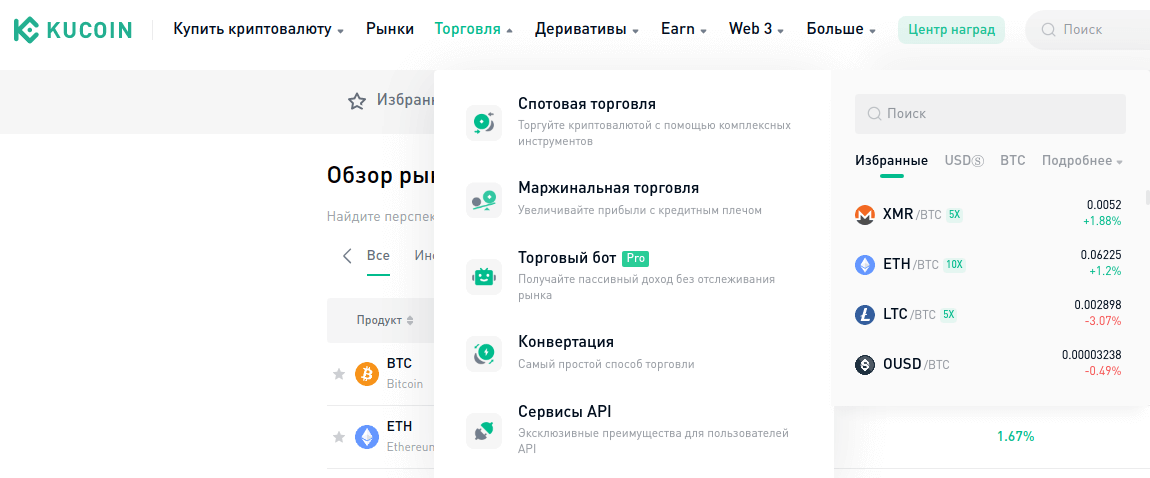Open the ETH/BTC trading pair
The image size is (1150, 478).
pyautogui.click(x=910, y=264)
